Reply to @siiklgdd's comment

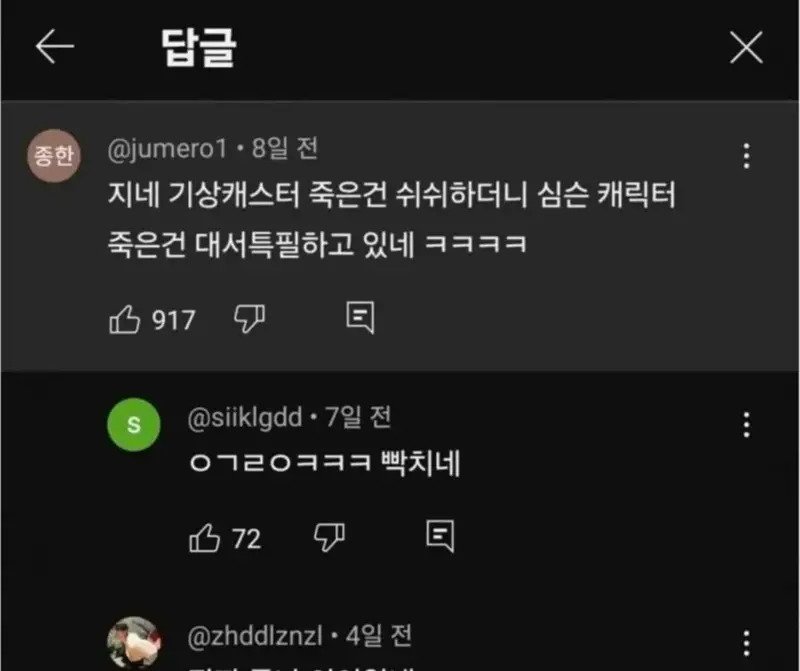click(440, 538)
